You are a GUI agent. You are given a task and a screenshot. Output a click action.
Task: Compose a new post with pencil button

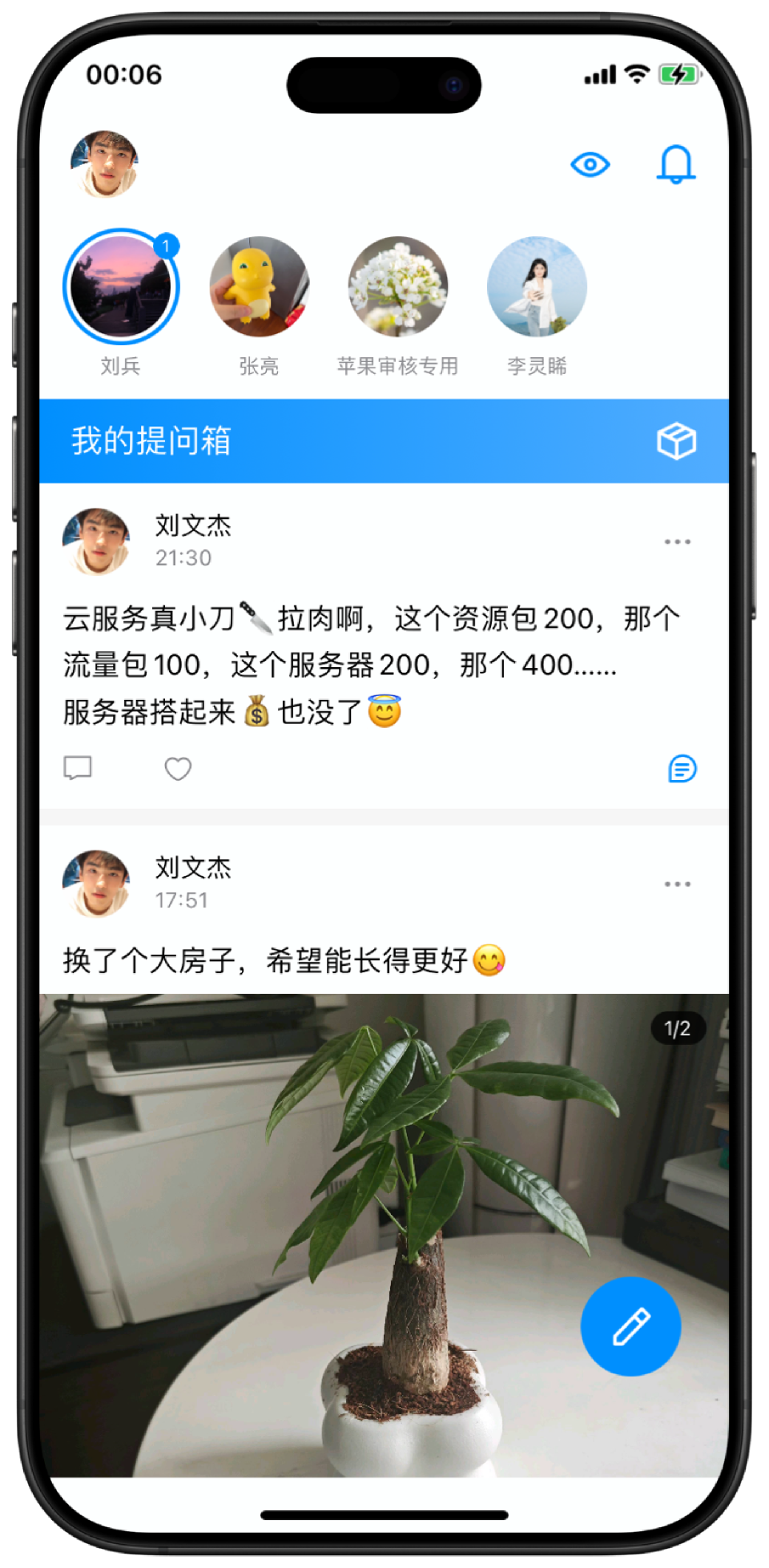(630, 1326)
